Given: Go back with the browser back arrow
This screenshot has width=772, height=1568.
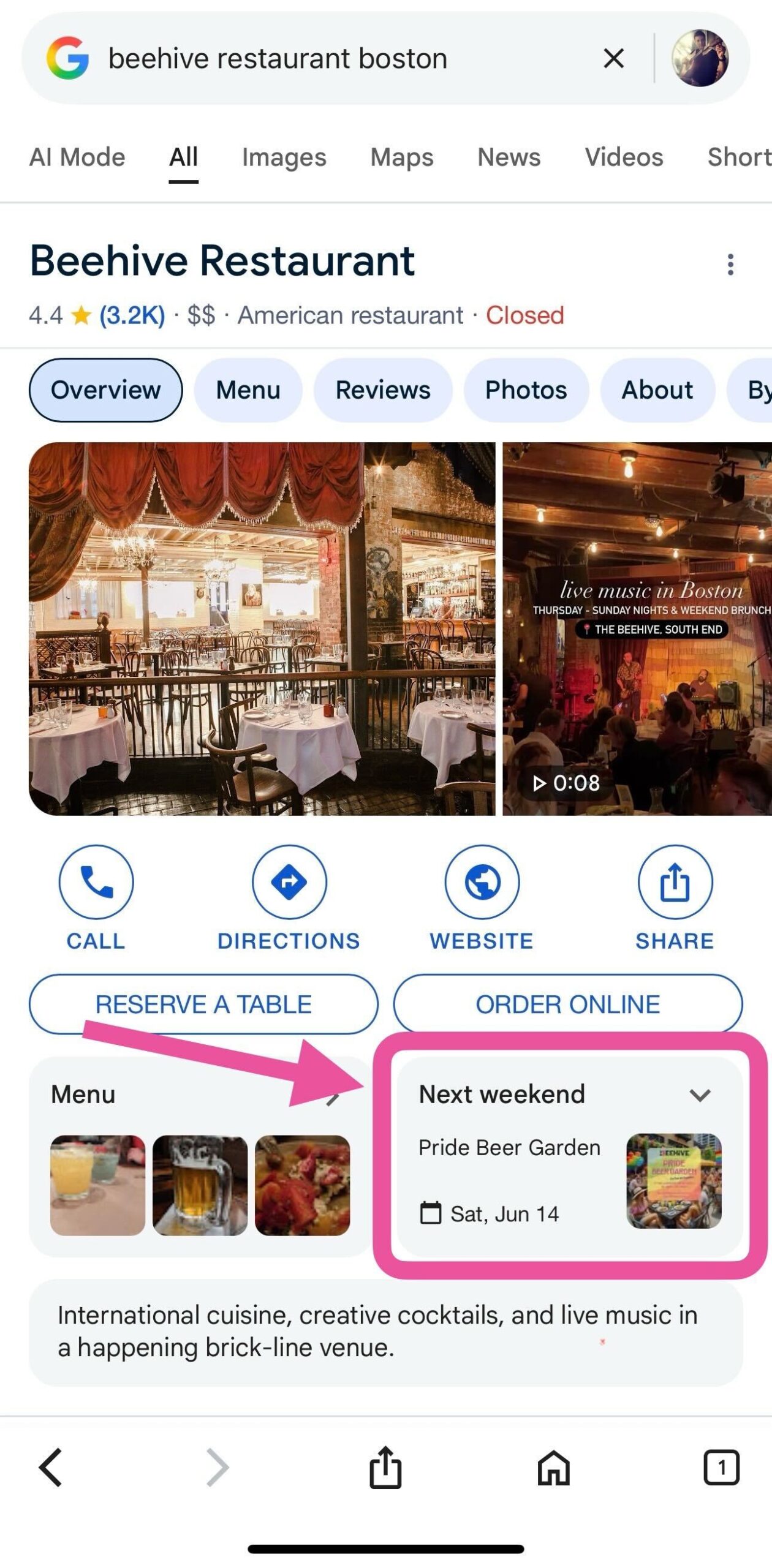Looking at the screenshot, I should 50,1468.
